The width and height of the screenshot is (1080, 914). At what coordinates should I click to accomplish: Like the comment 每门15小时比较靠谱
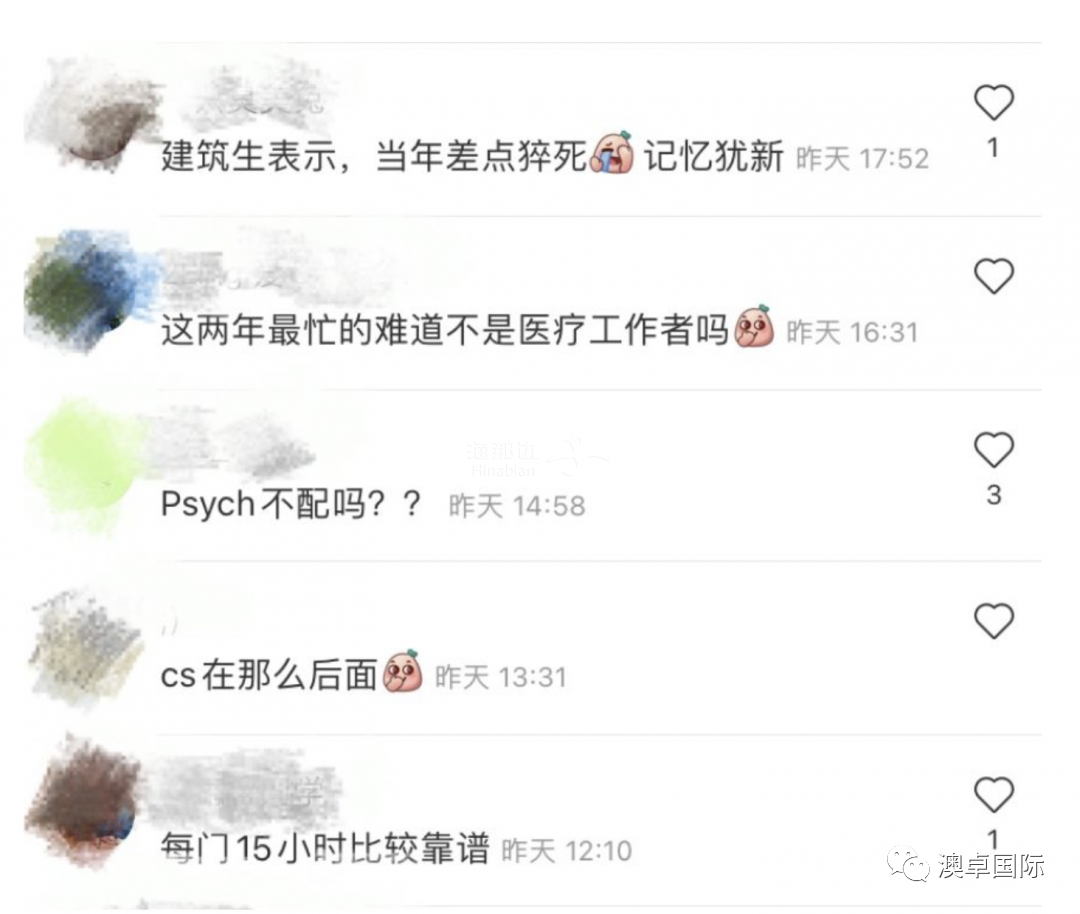coord(993,795)
